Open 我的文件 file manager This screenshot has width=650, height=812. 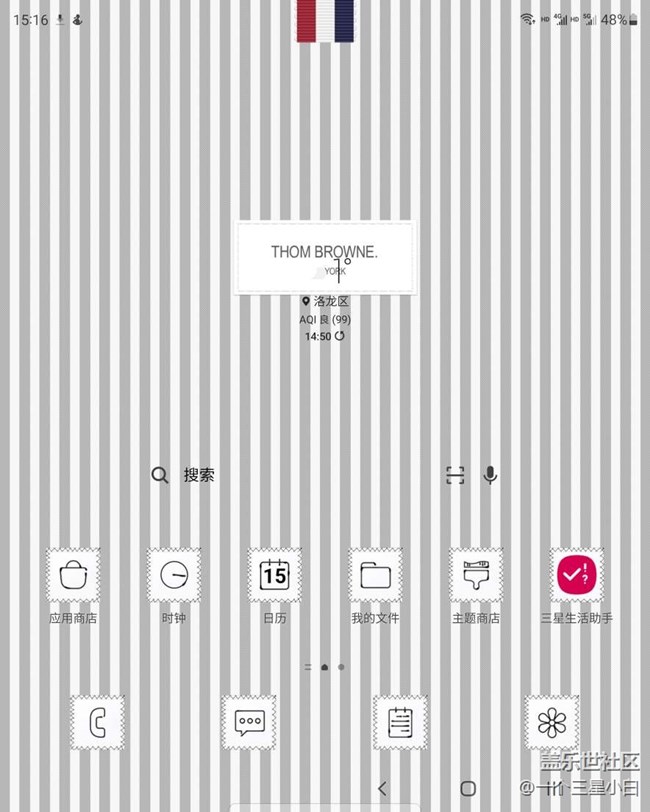pyautogui.click(x=375, y=575)
